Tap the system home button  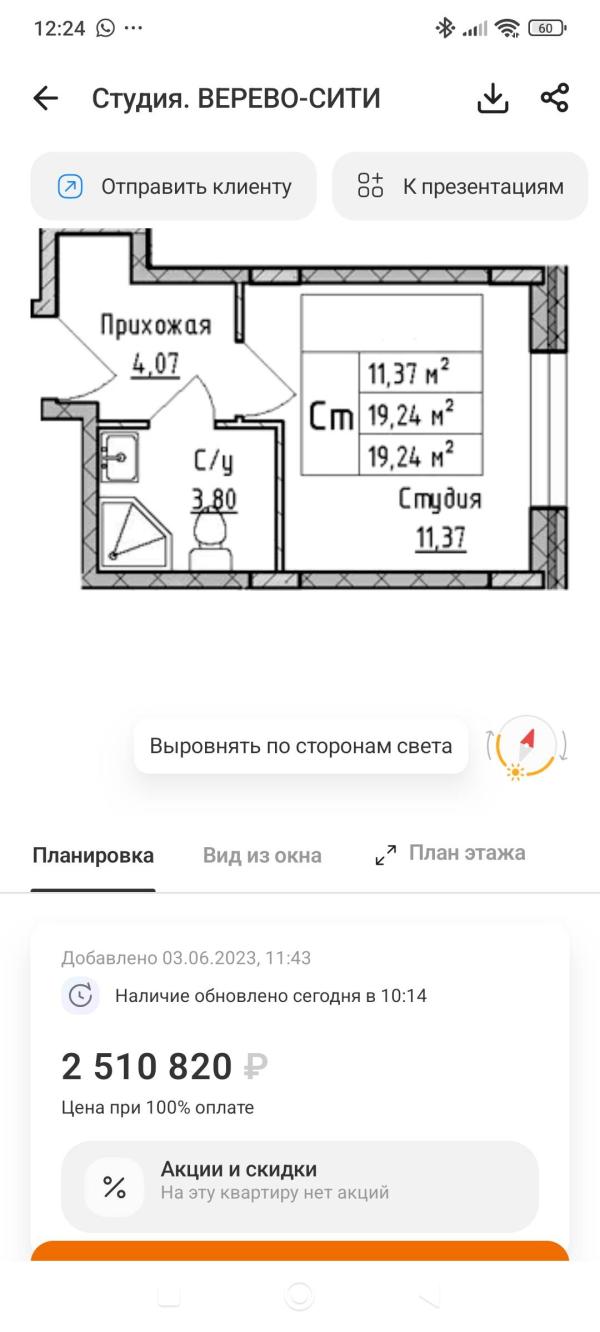(x=300, y=1296)
